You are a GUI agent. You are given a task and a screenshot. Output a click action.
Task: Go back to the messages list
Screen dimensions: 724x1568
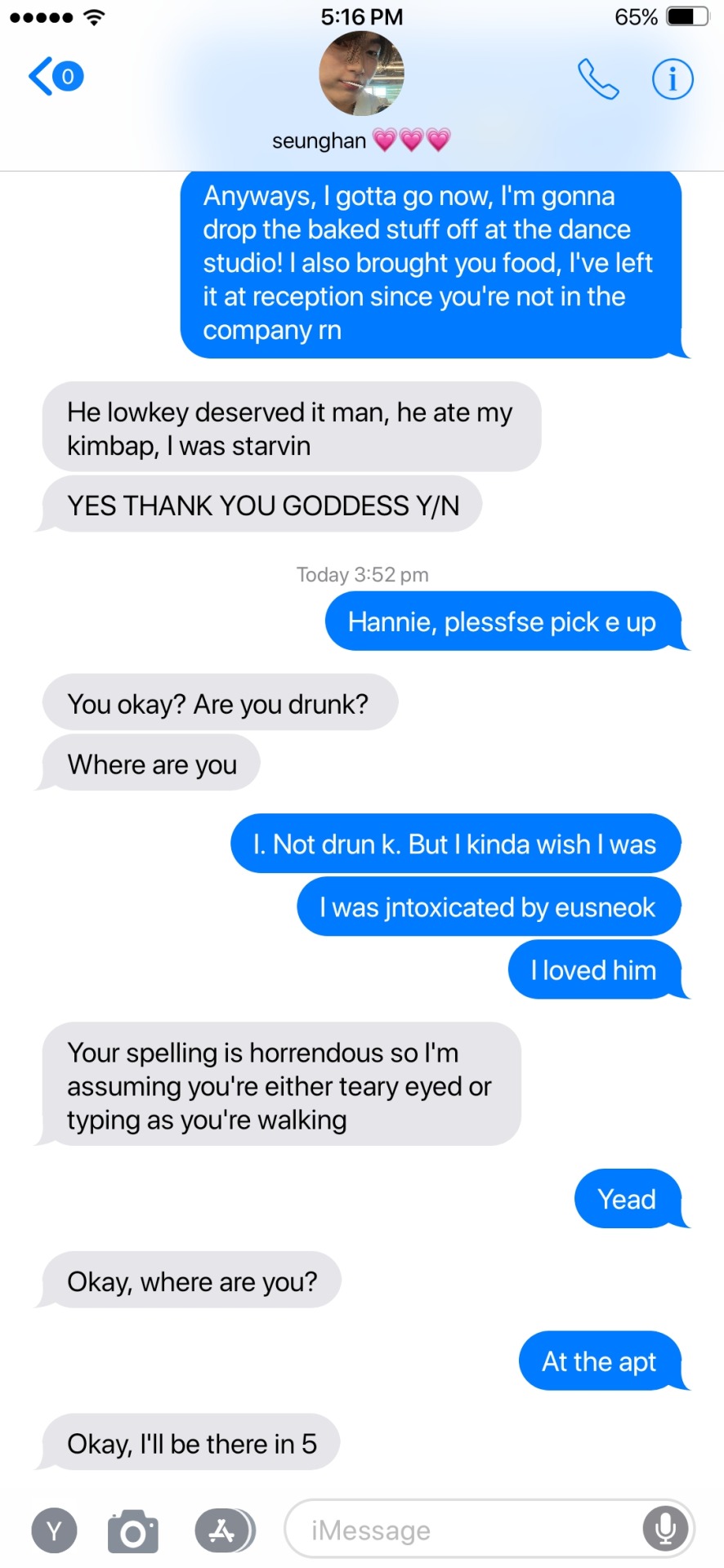coord(56,77)
